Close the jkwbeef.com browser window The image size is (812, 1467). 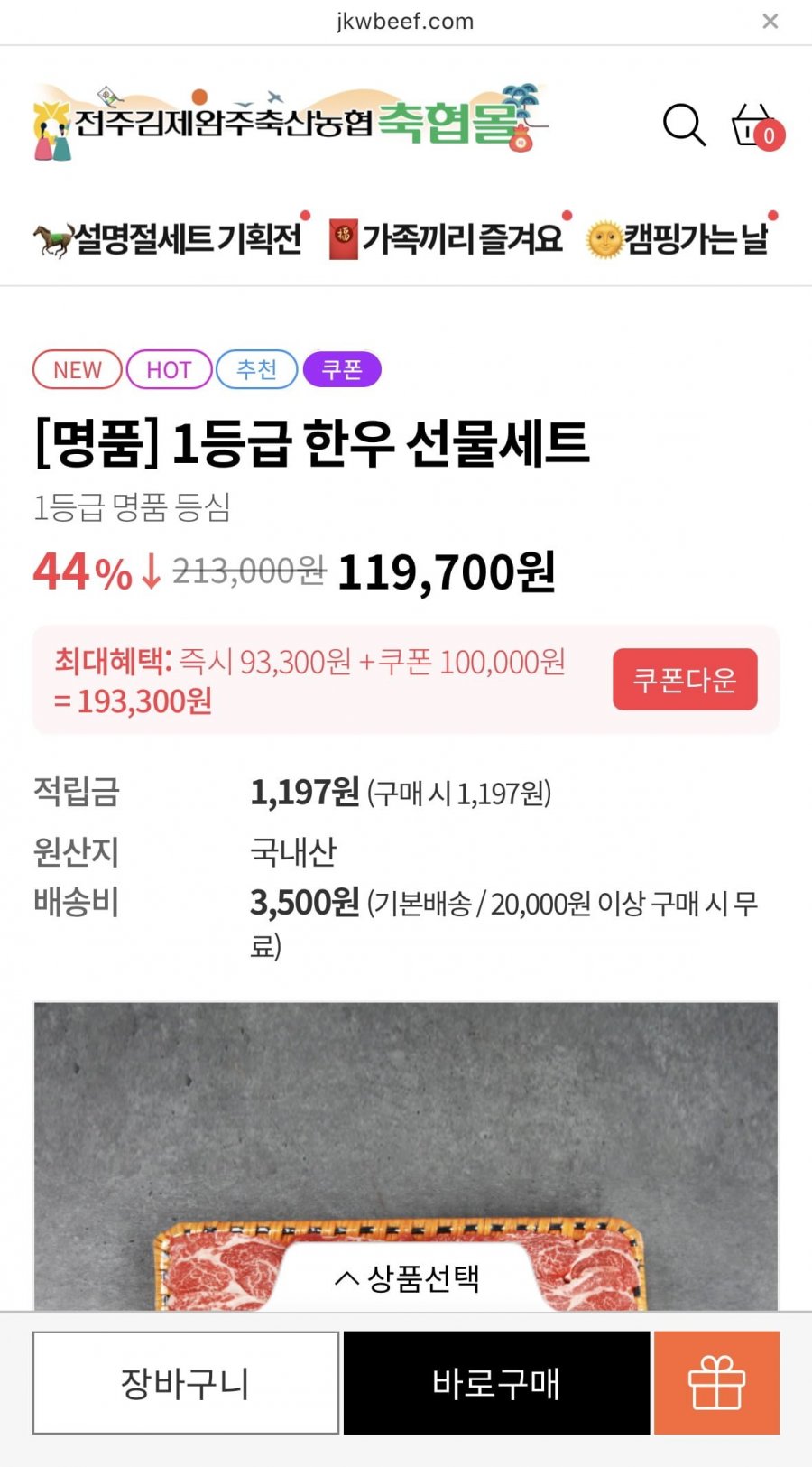pyautogui.click(x=770, y=21)
